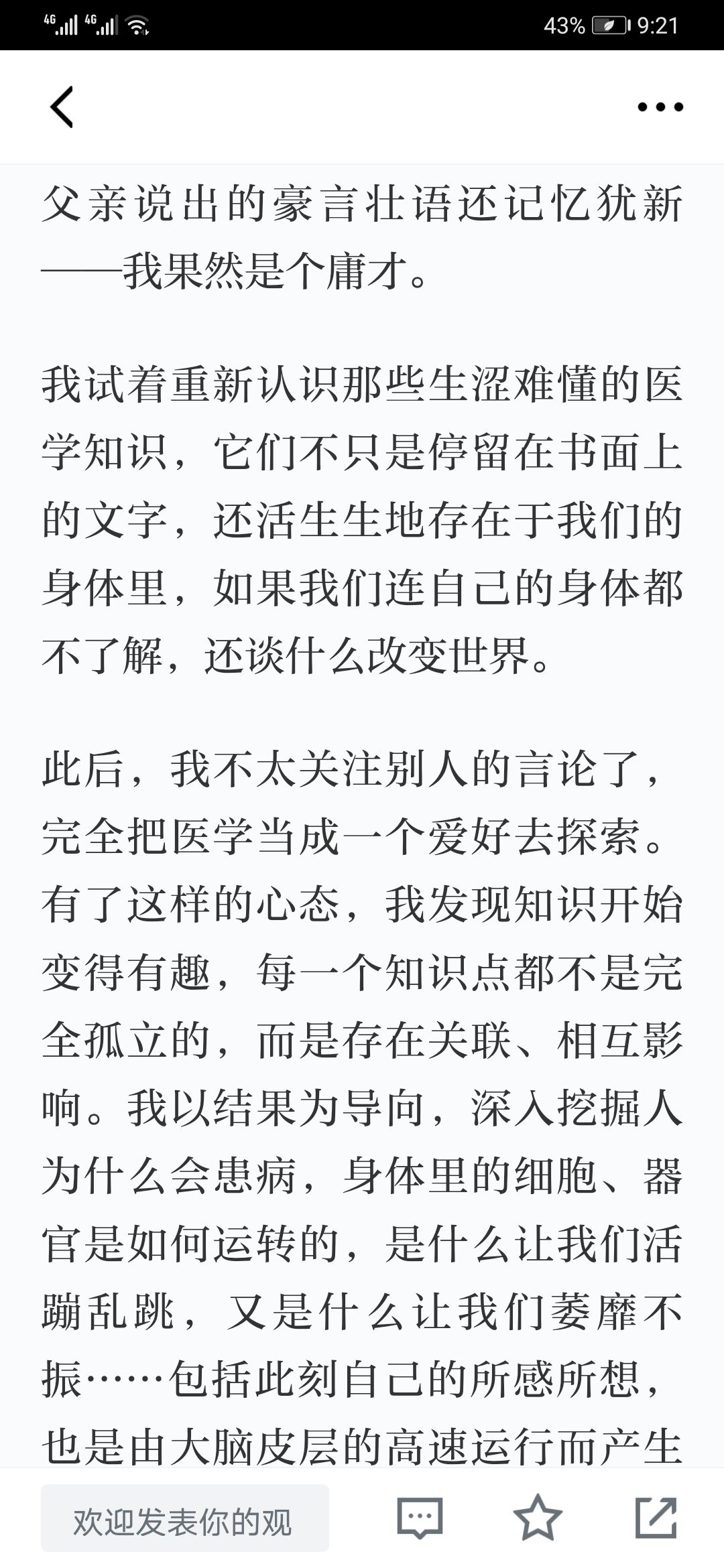
Task: Open the three-dot overflow menu
Action: pos(660,107)
